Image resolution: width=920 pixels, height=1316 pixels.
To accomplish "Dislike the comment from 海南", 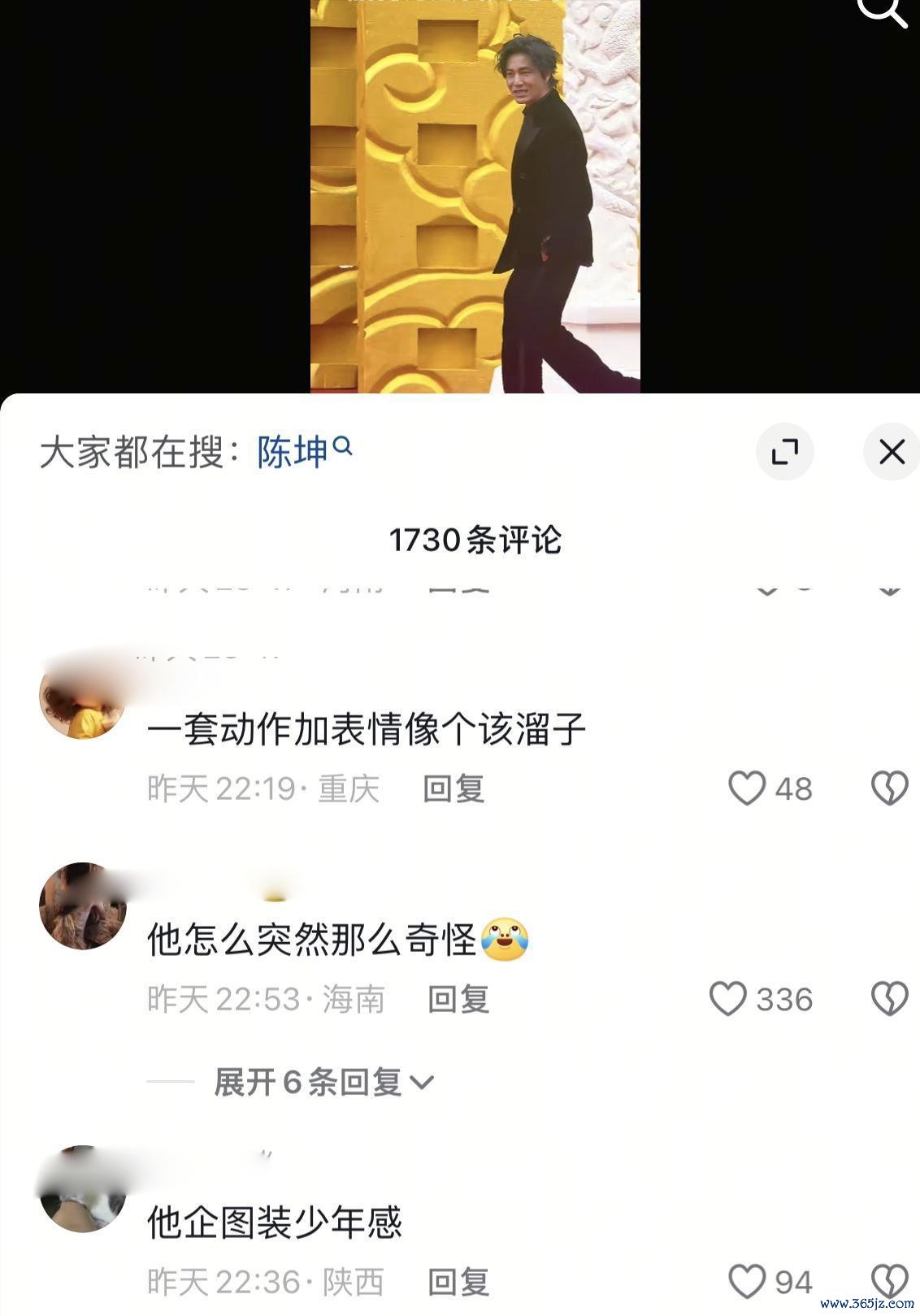I will (x=889, y=998).
